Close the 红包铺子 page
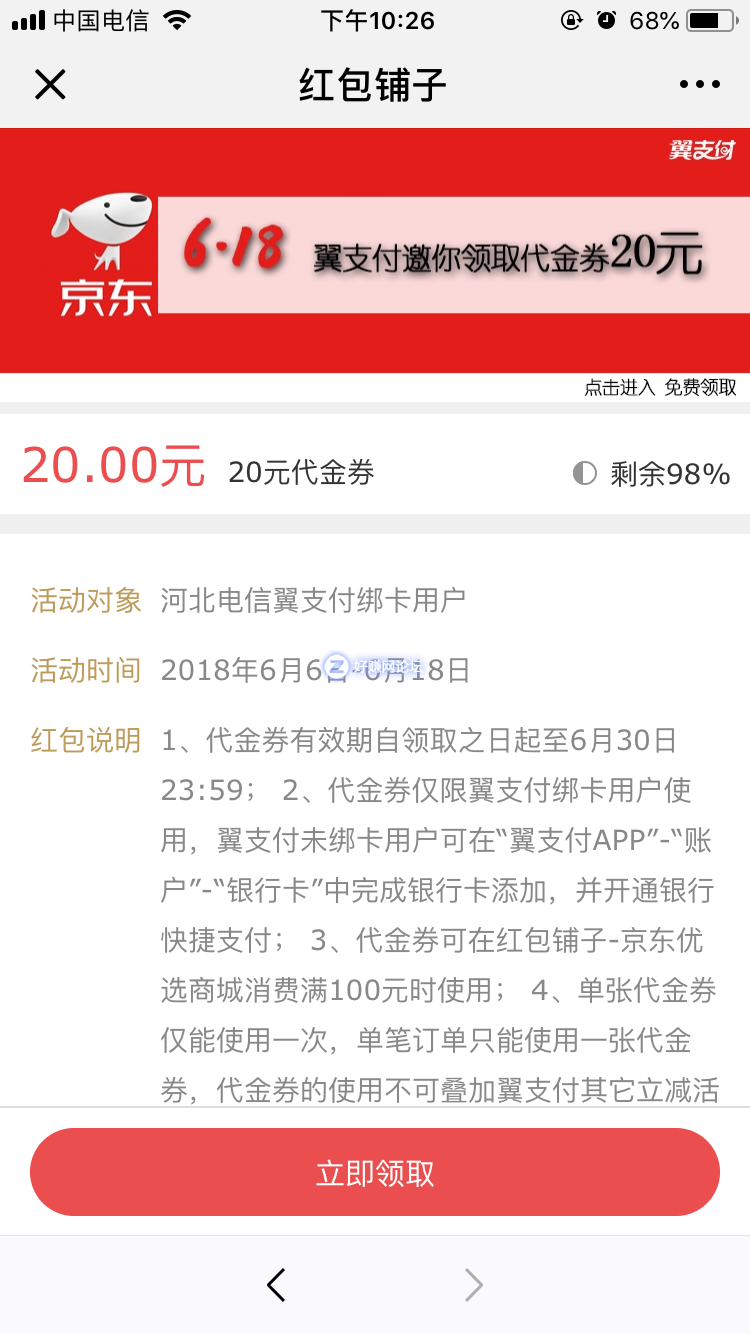 (x=50, y=85)
